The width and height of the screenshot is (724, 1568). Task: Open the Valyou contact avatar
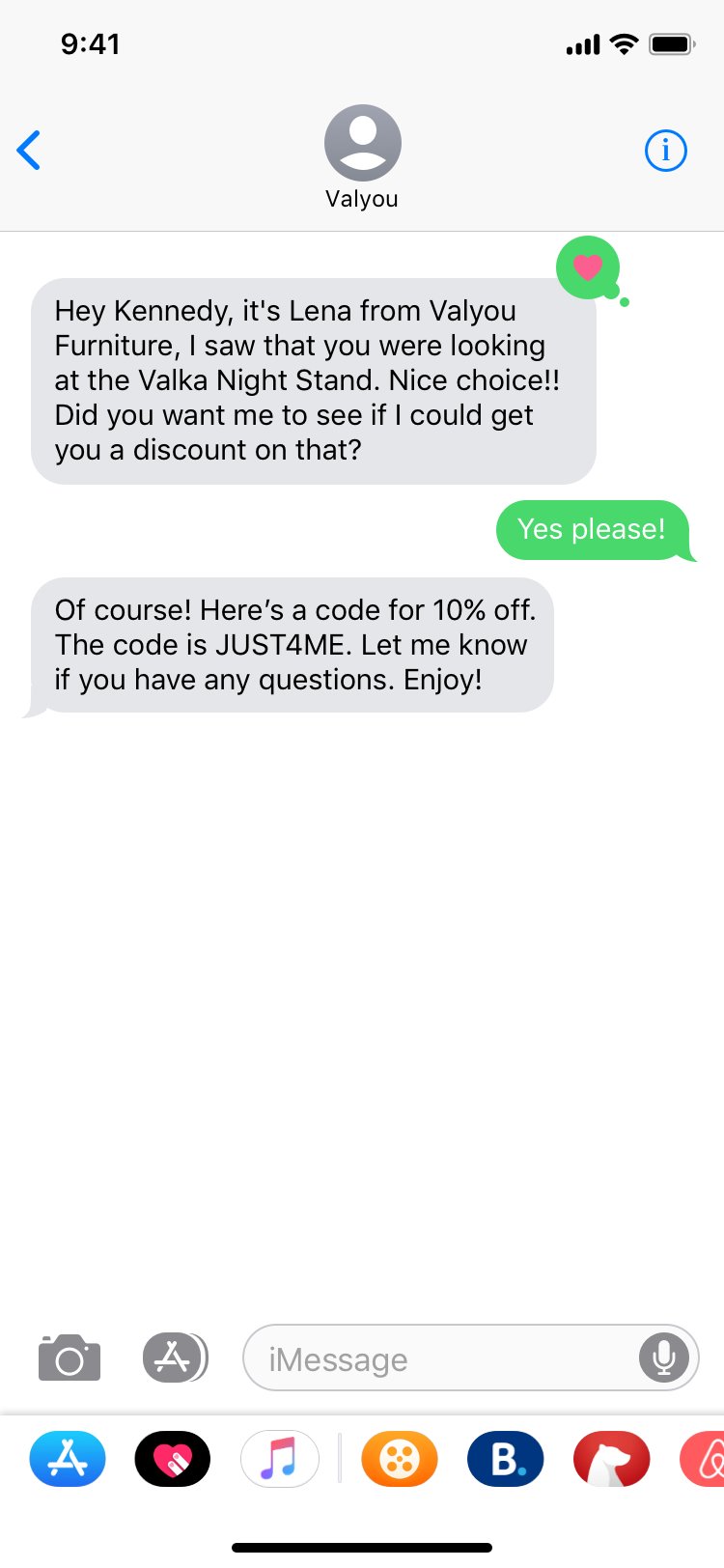(362, 143)
